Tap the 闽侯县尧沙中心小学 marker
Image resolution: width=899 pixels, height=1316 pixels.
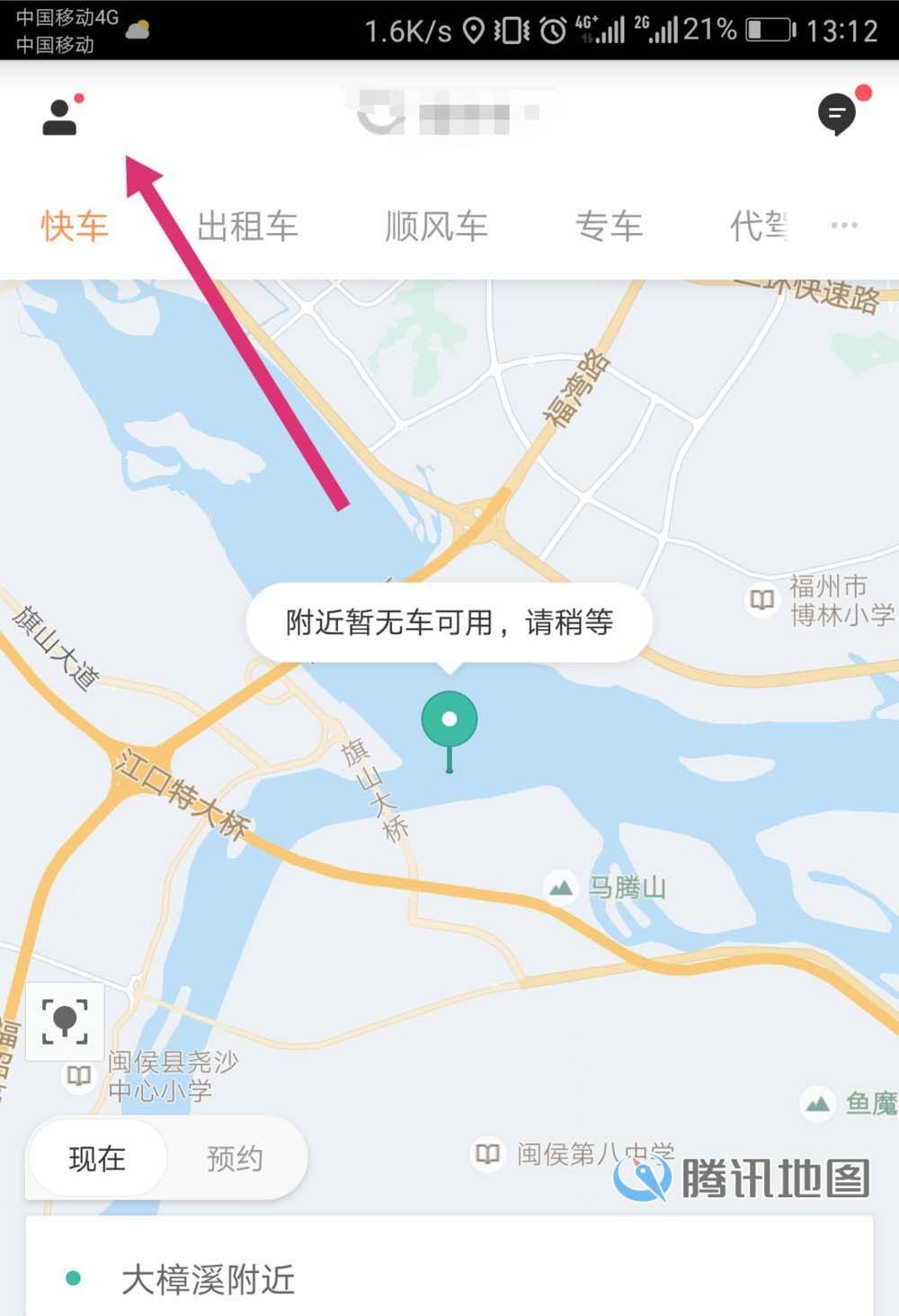click(x=78, y=1075)
